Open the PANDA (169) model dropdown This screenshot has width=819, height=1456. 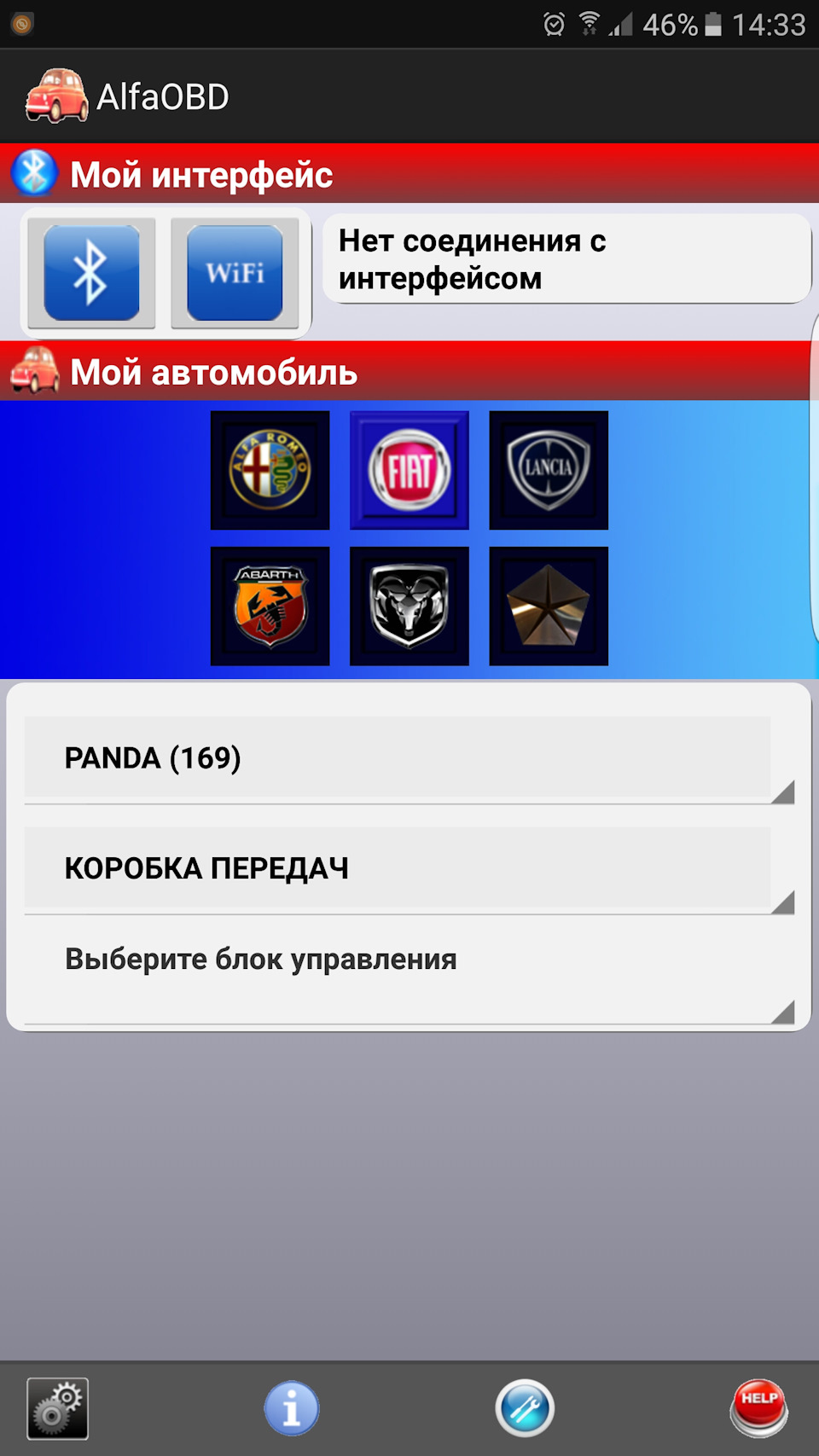click(x=409, y=759)
